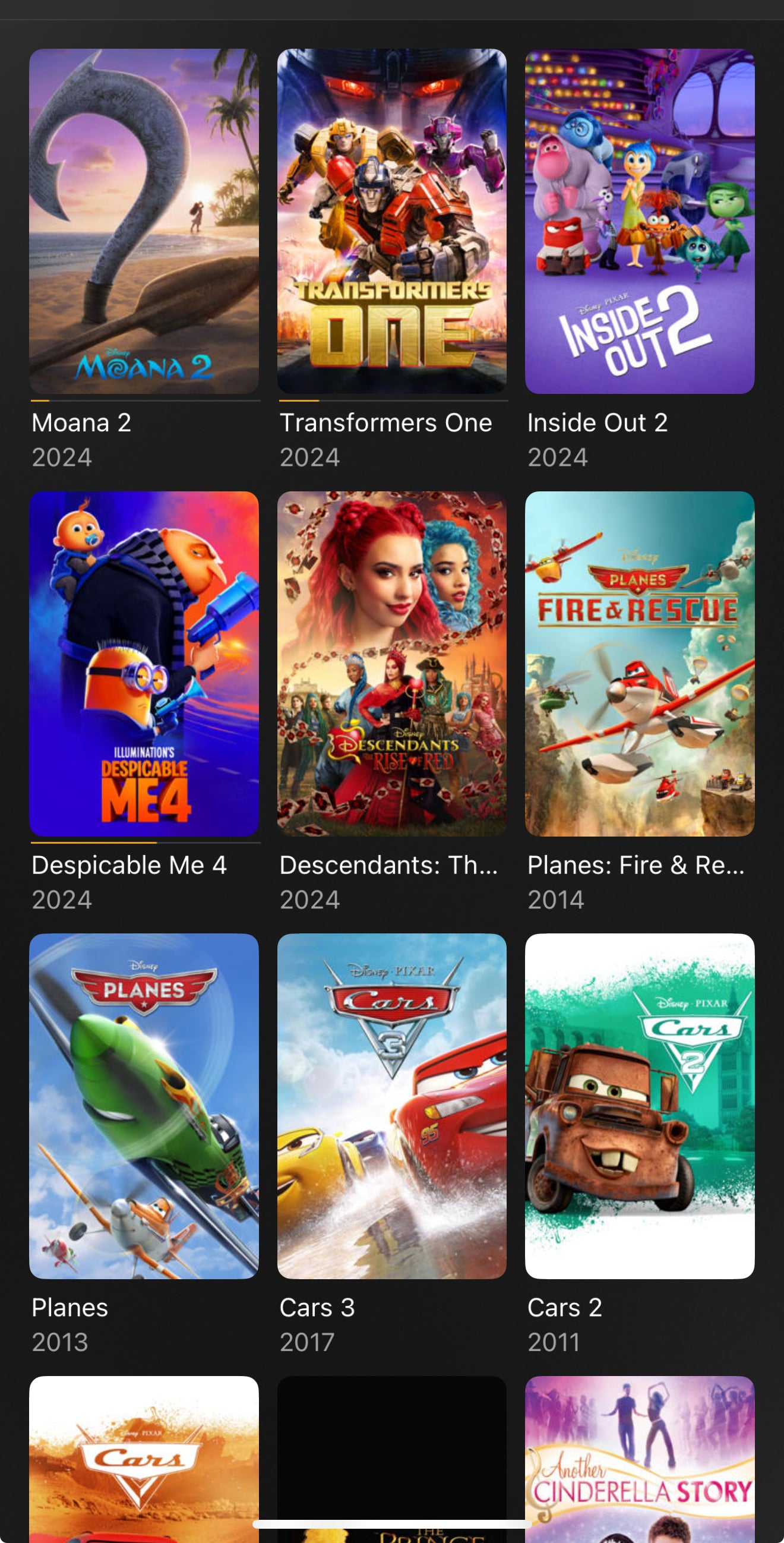The width and height of the screenshot is (784, 1543).
Task: Open the Planes 2013 movie
Action: (144, 1106)
